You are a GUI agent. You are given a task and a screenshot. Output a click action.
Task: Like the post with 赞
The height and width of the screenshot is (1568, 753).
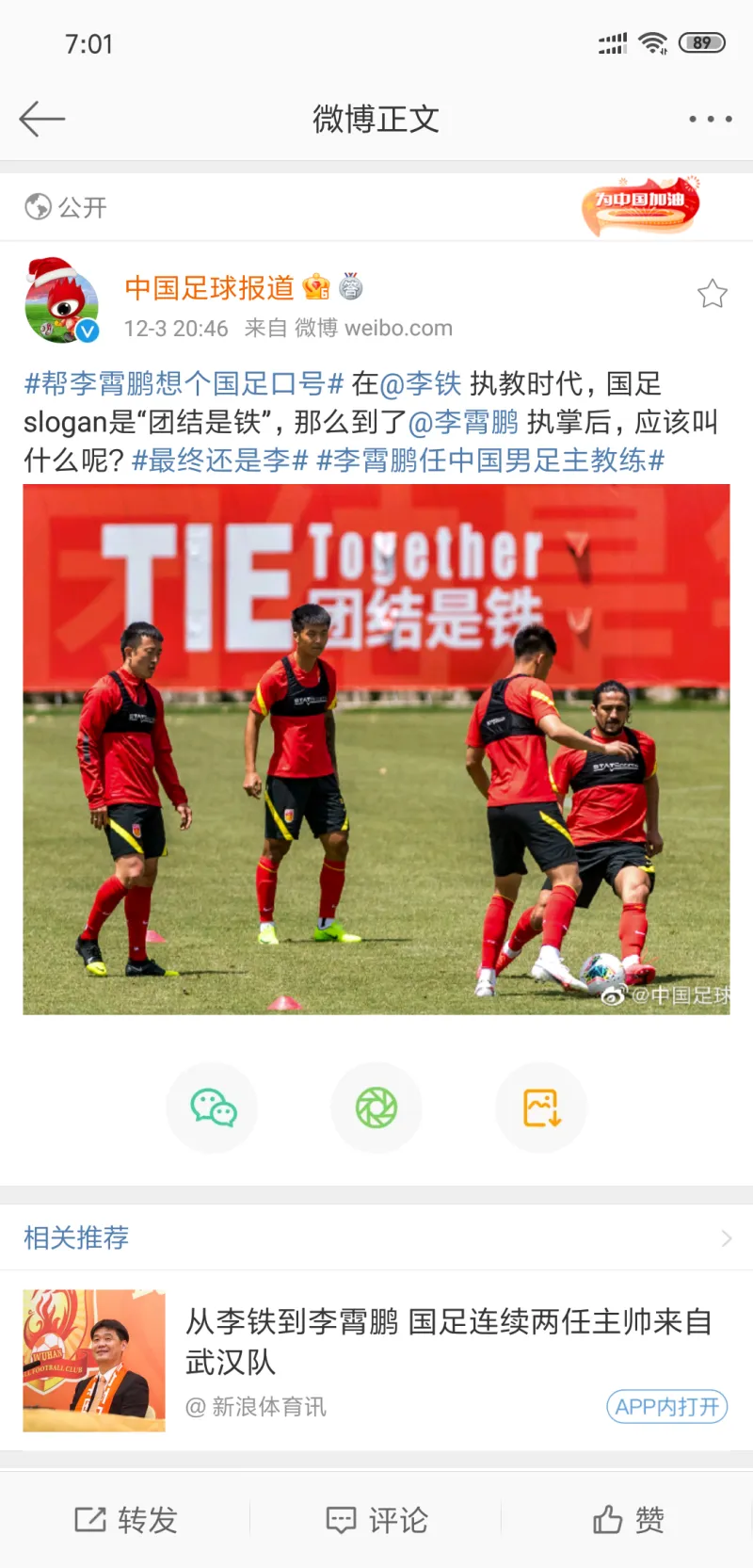[x=628, y=1519]
